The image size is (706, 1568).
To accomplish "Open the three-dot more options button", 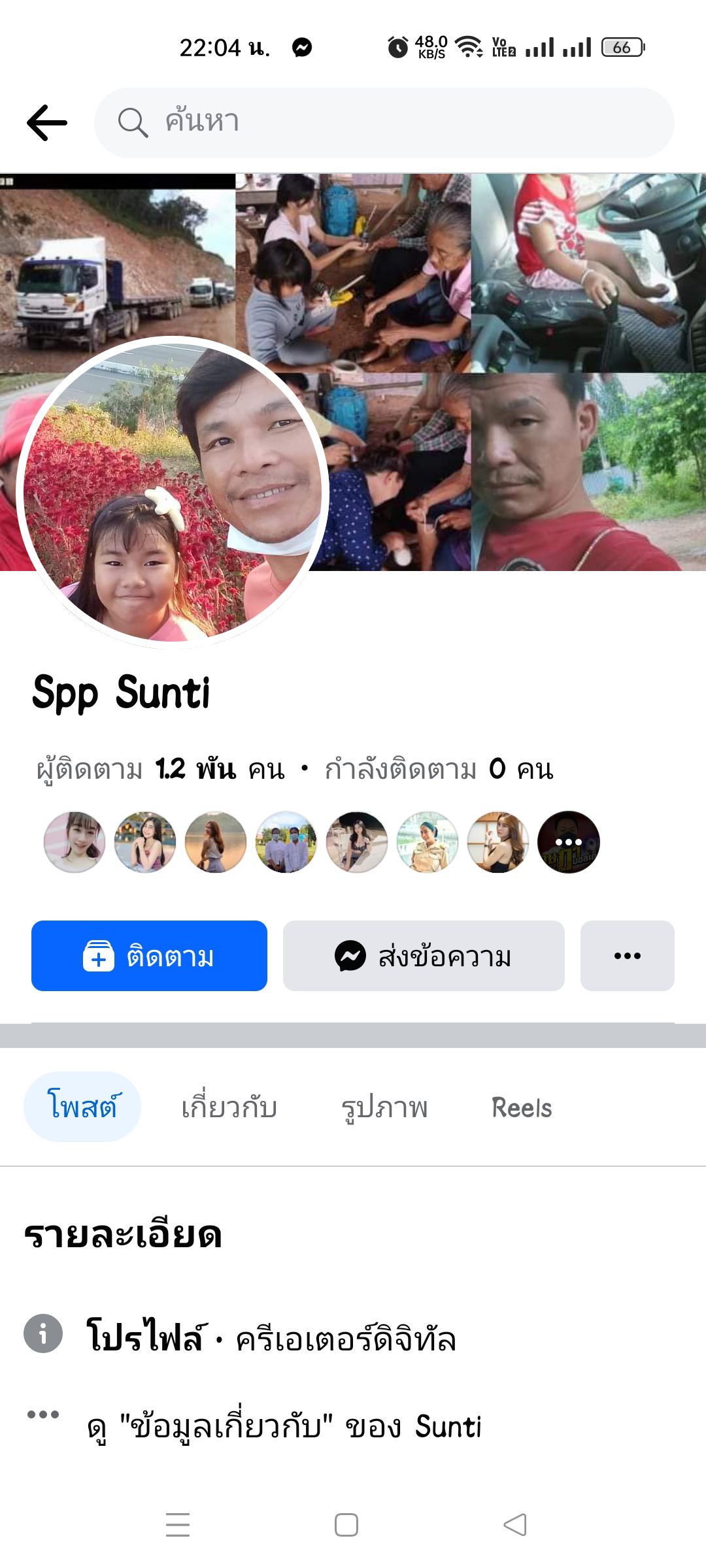I will point(627,956).
